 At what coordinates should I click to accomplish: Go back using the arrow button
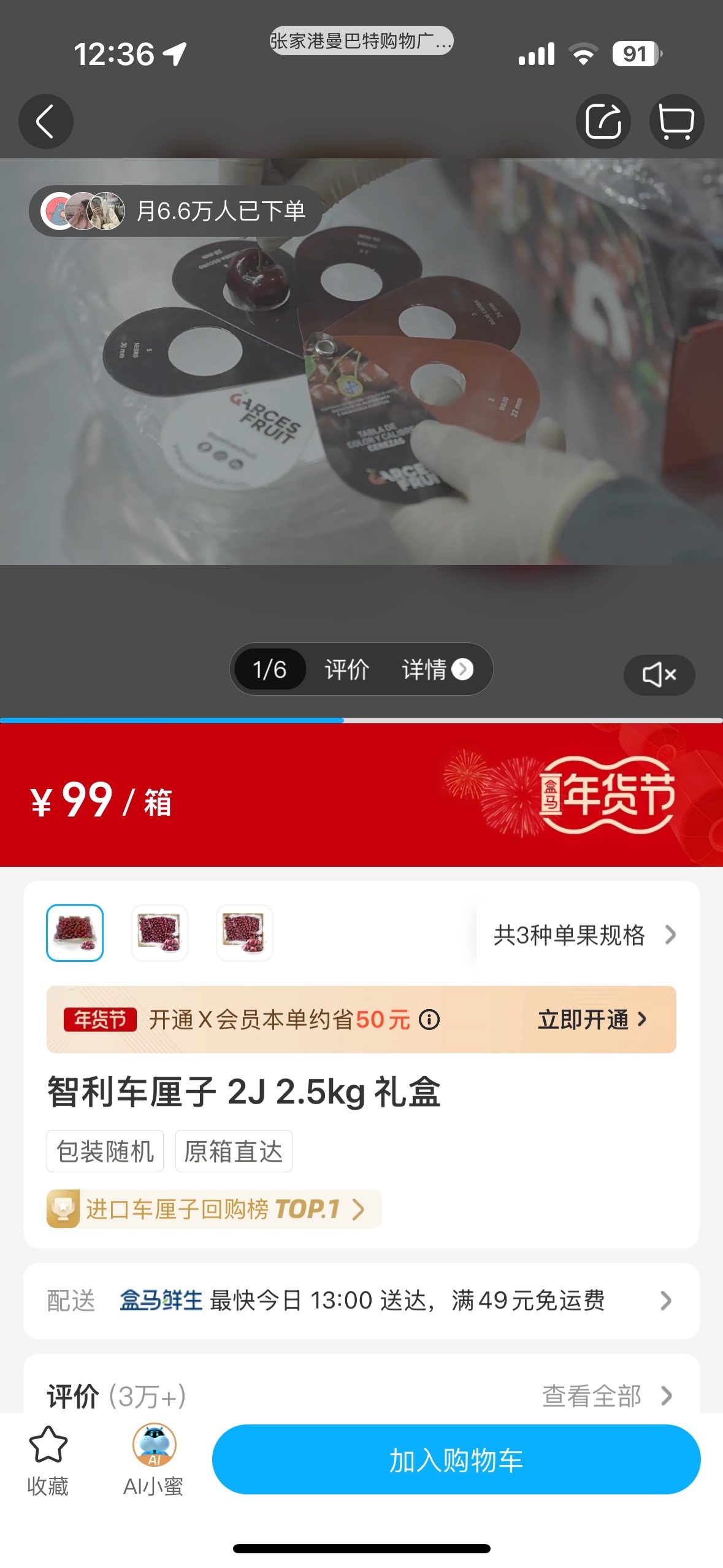45,121
